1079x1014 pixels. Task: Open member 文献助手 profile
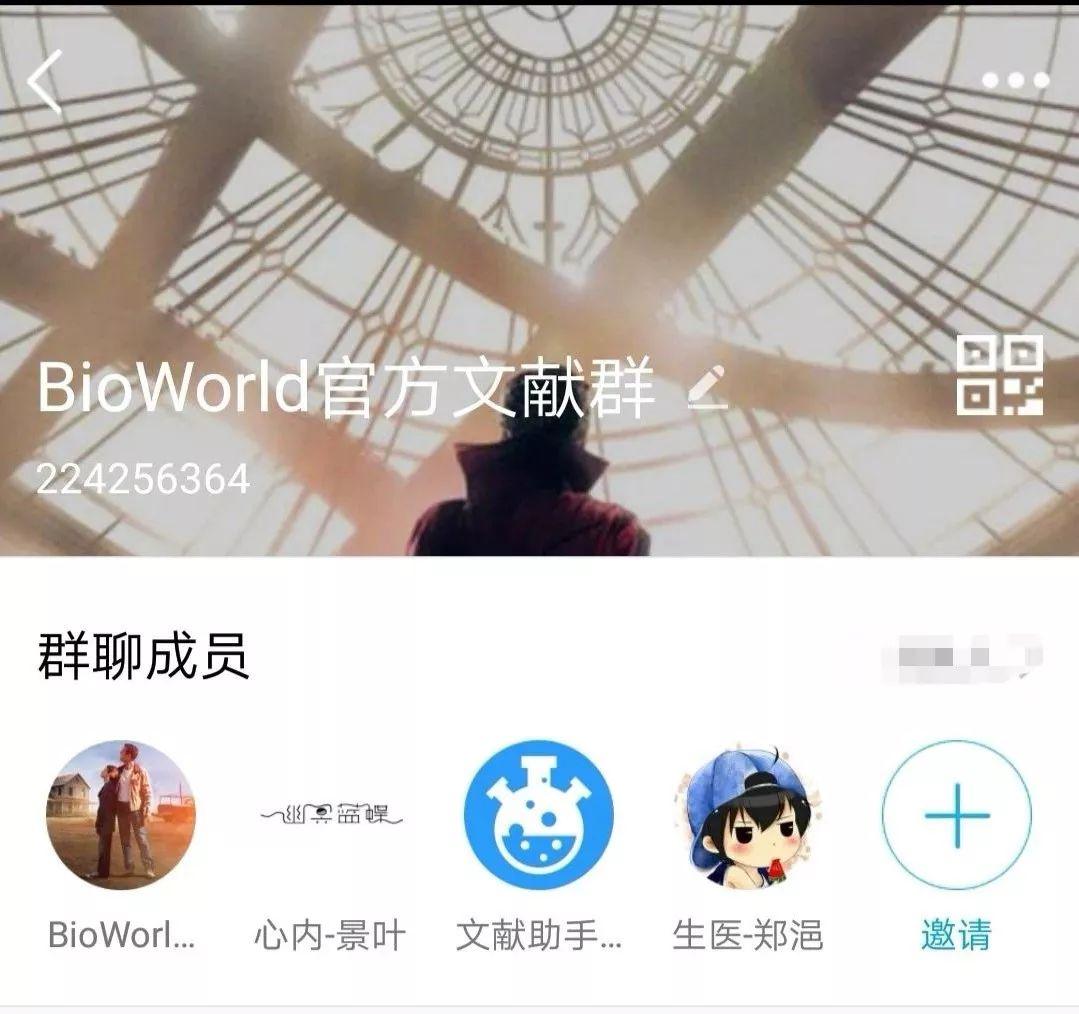538,815
